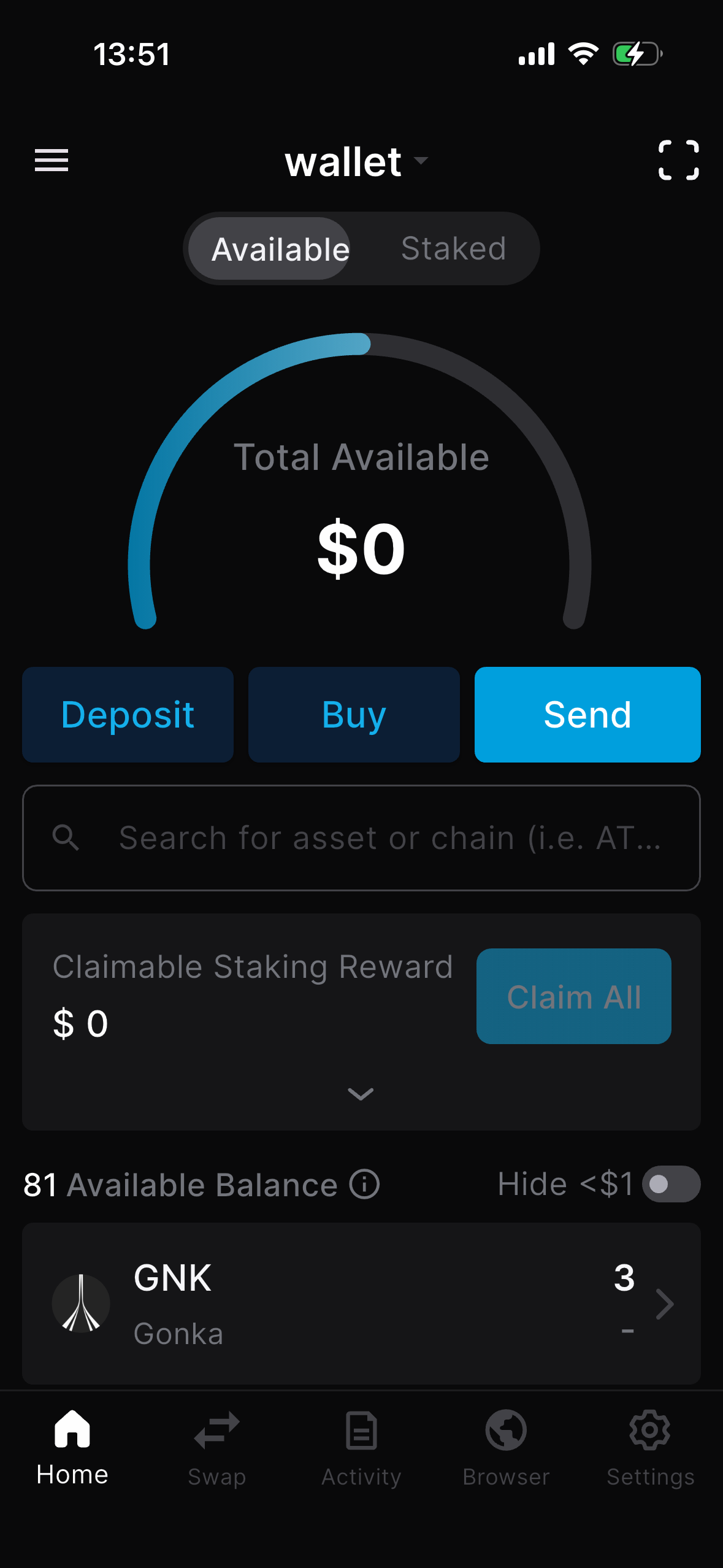Tap the Deposit button

pos(128,715)
